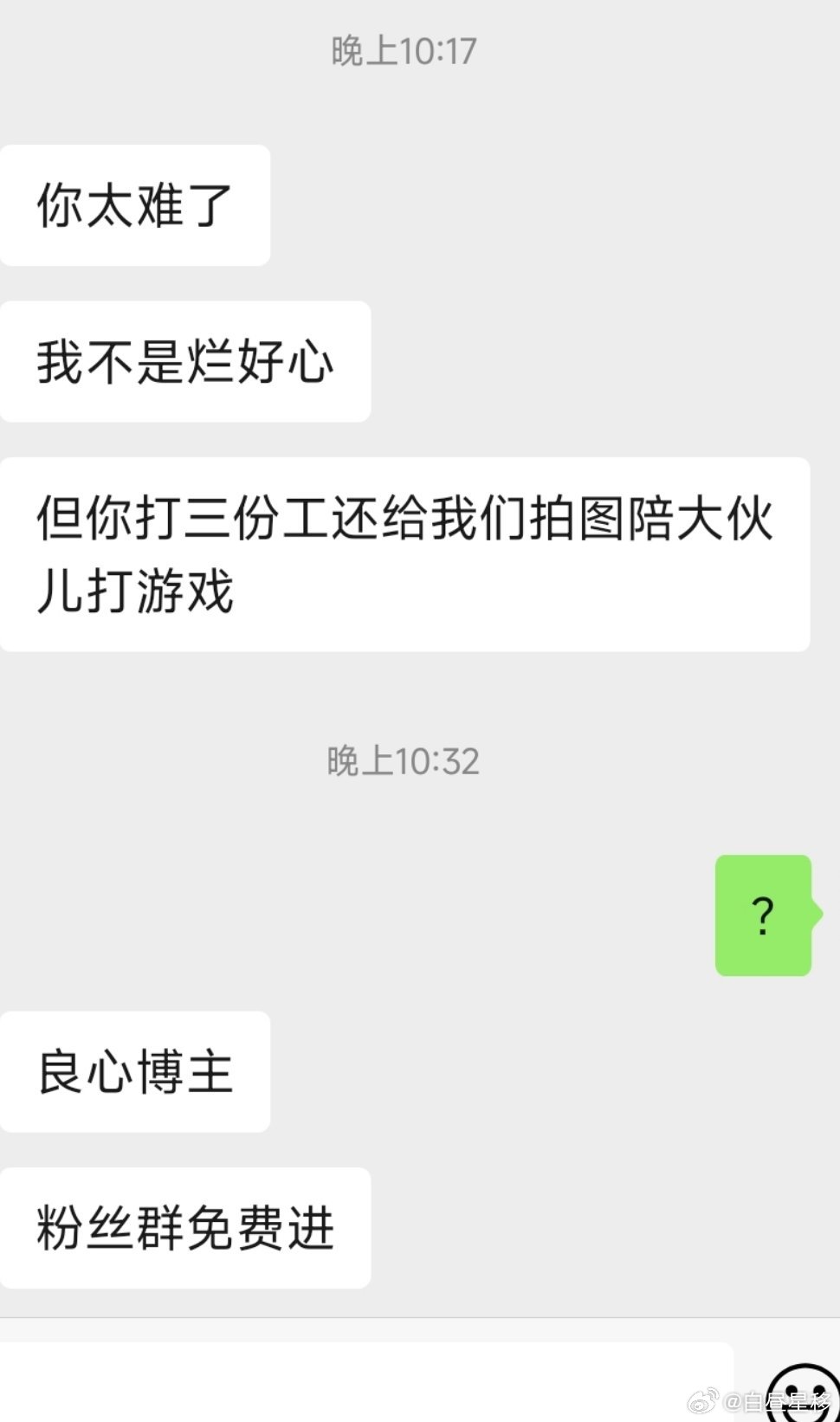Open the emoji sticker panel
The height and width of the screenshot is (1422, 840).
tap(802, 1393)
